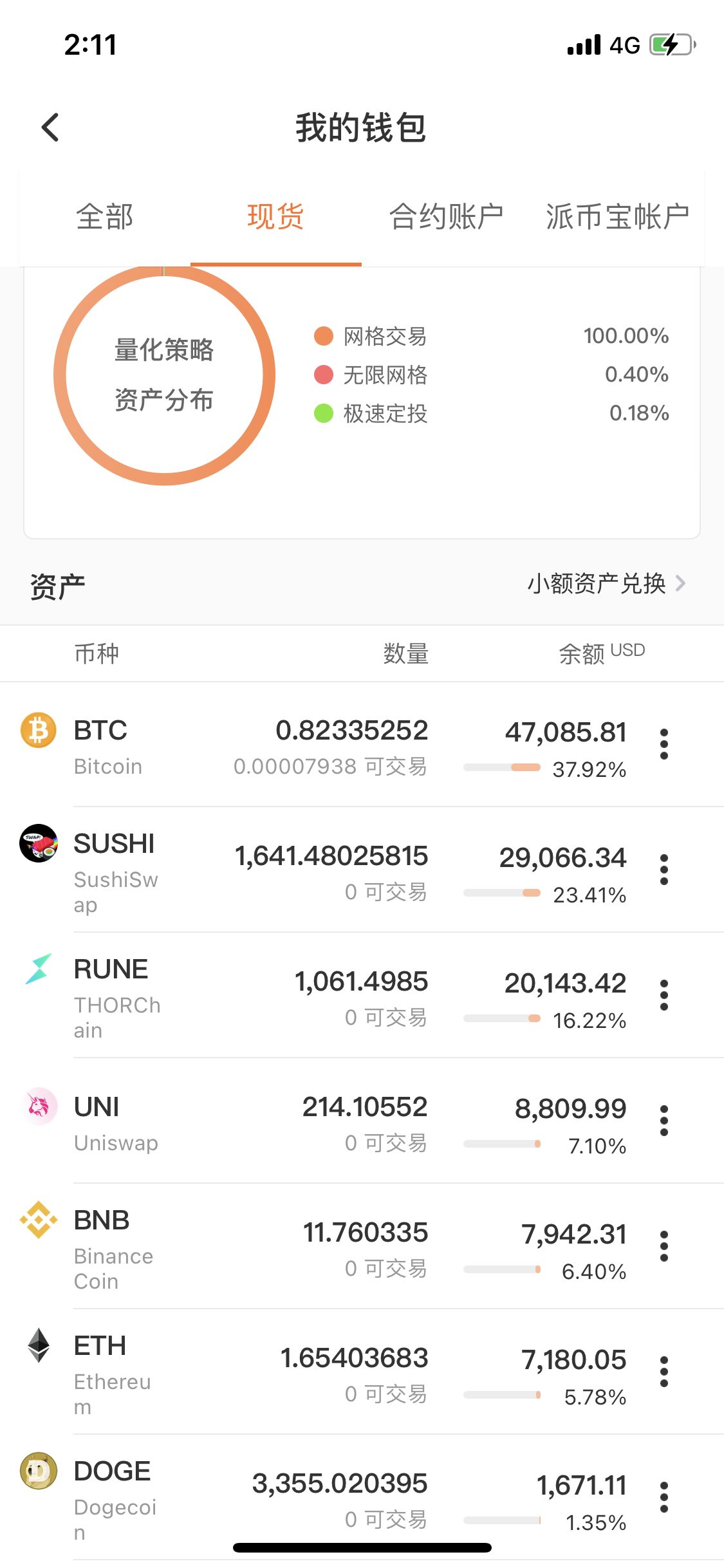Viewport: 724px width, 1568px height.
Task: Tap the Dogecoin icon
Action: (x=38, y=1471)
